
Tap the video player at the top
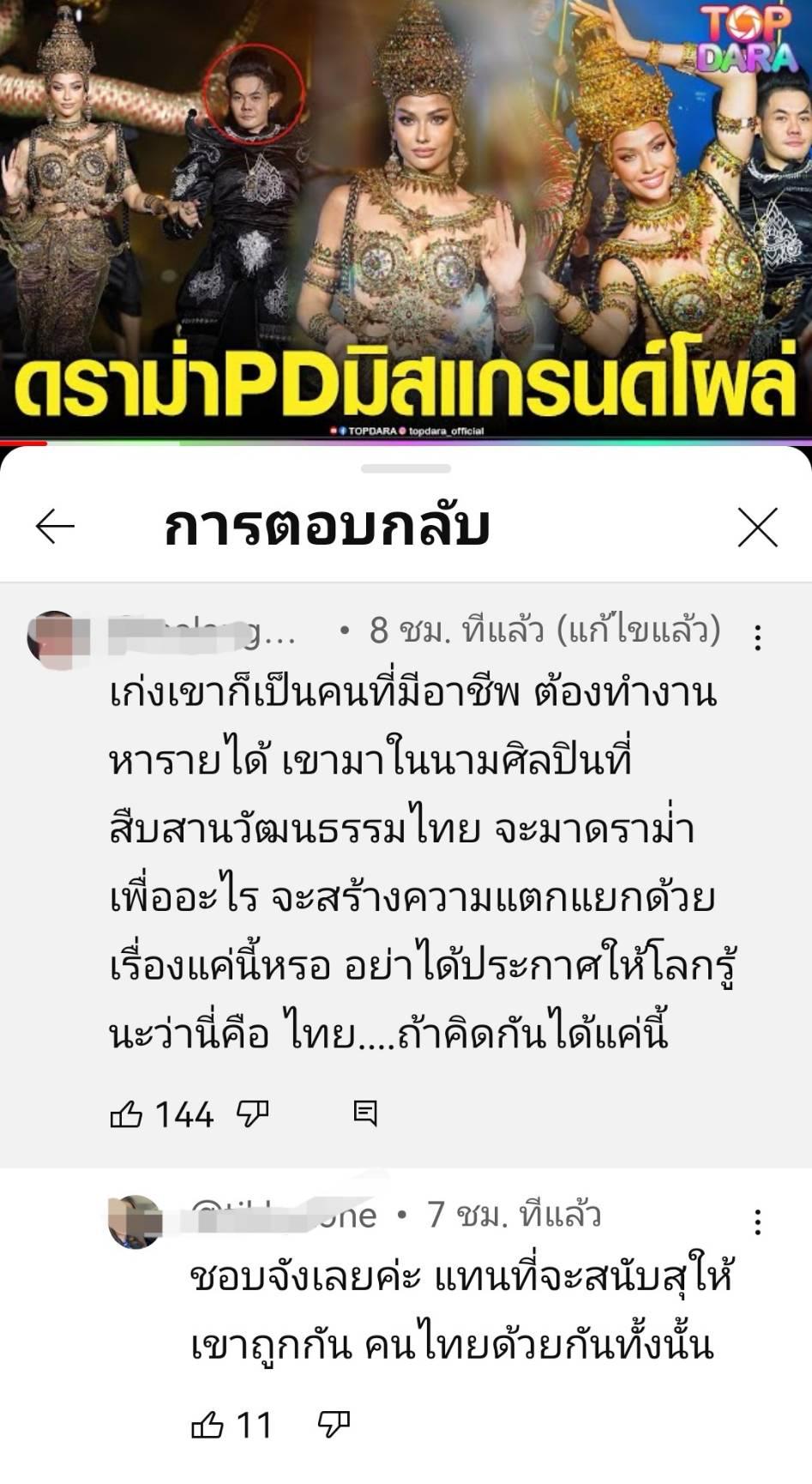406,221
